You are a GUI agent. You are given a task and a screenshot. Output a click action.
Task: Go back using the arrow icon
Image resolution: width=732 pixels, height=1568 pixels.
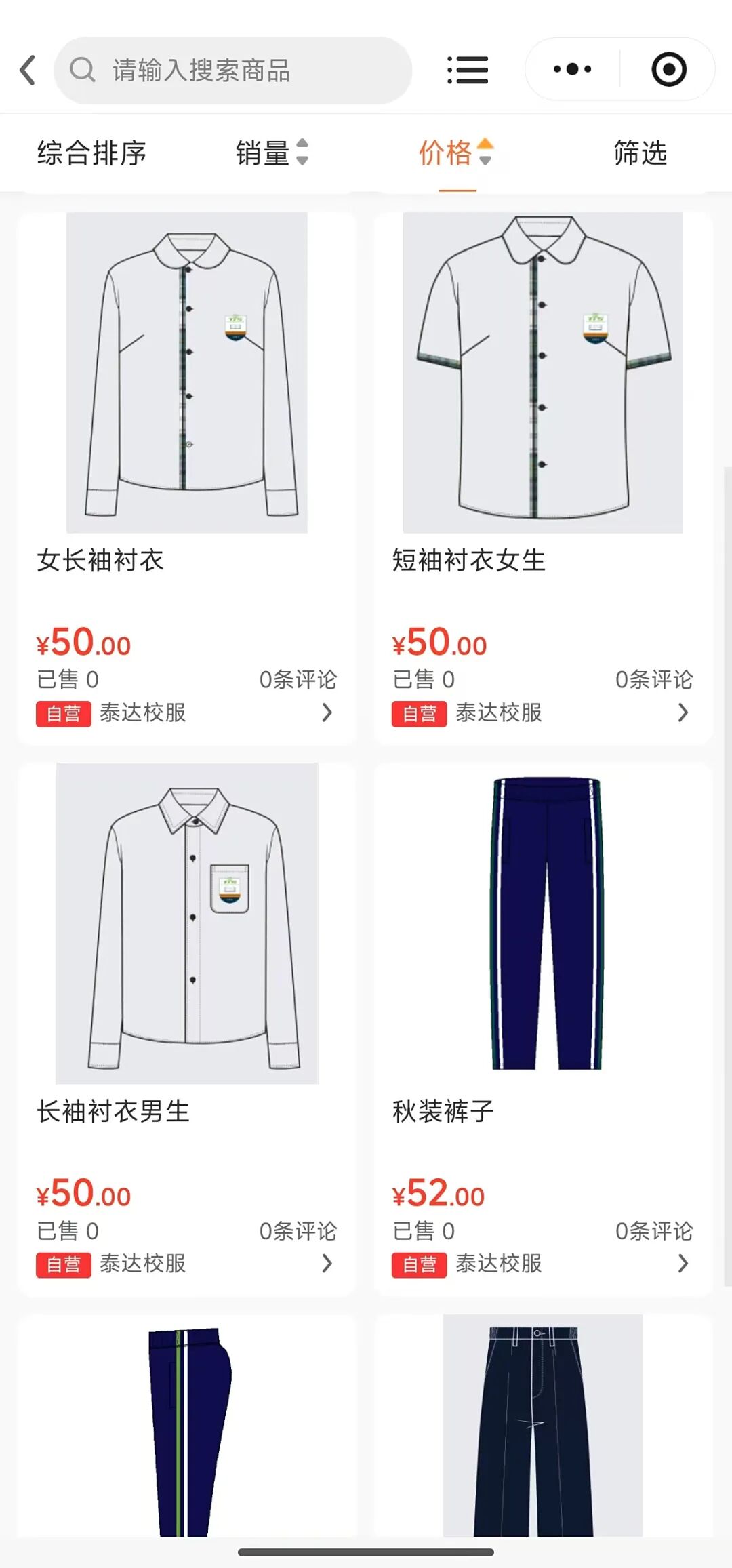pyautogui.click(x=28, y=71)
